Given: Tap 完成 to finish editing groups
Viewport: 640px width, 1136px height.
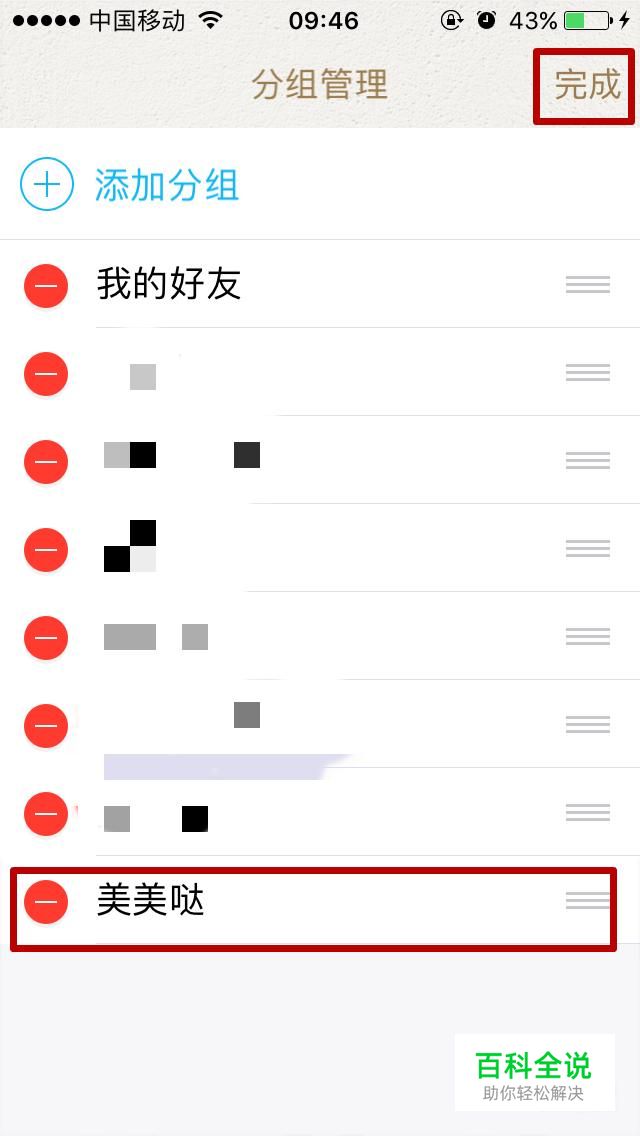Looking at the screenshot, I should tap(587, 85).
